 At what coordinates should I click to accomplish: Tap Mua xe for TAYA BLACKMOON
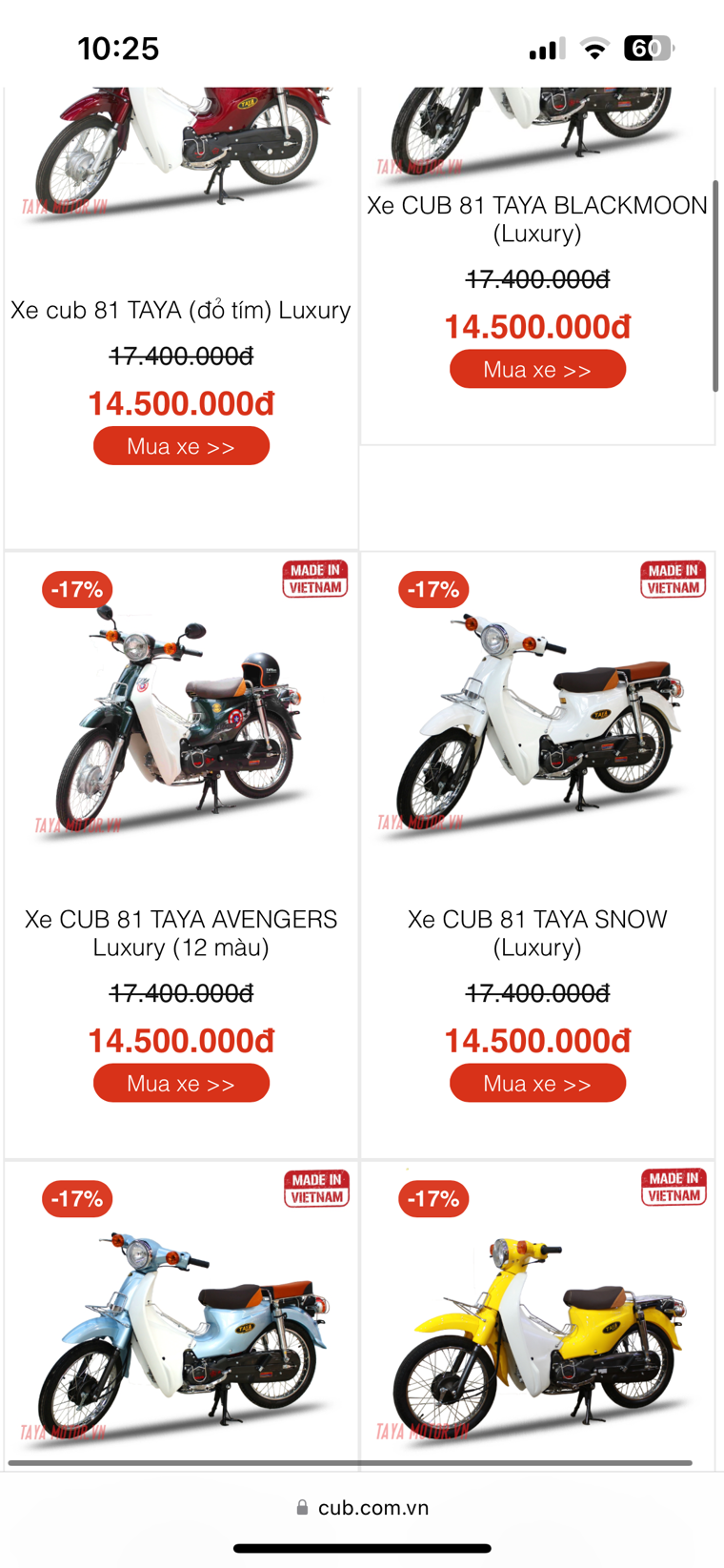pos(537,370)
